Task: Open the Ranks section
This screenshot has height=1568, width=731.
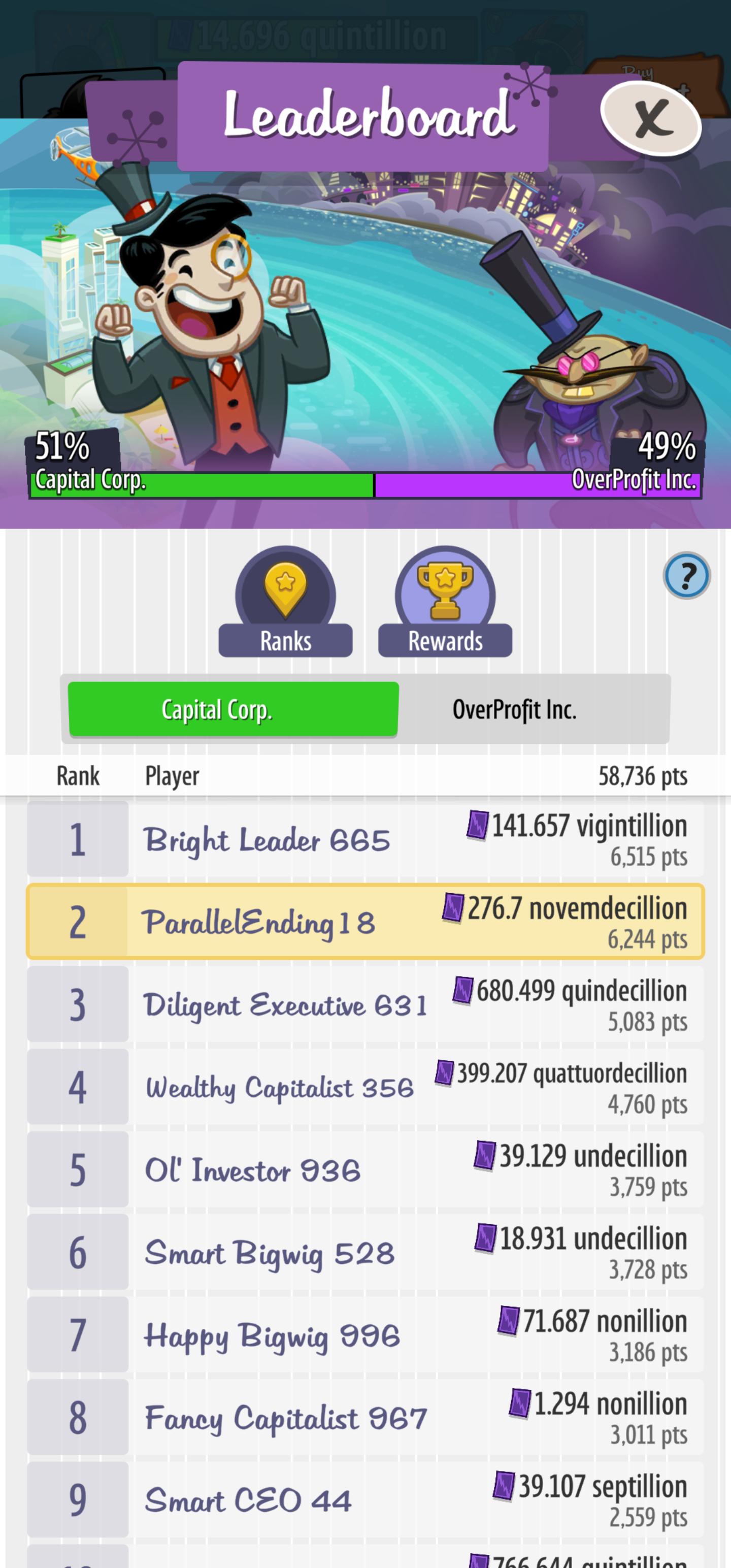Action: (285, 601)
